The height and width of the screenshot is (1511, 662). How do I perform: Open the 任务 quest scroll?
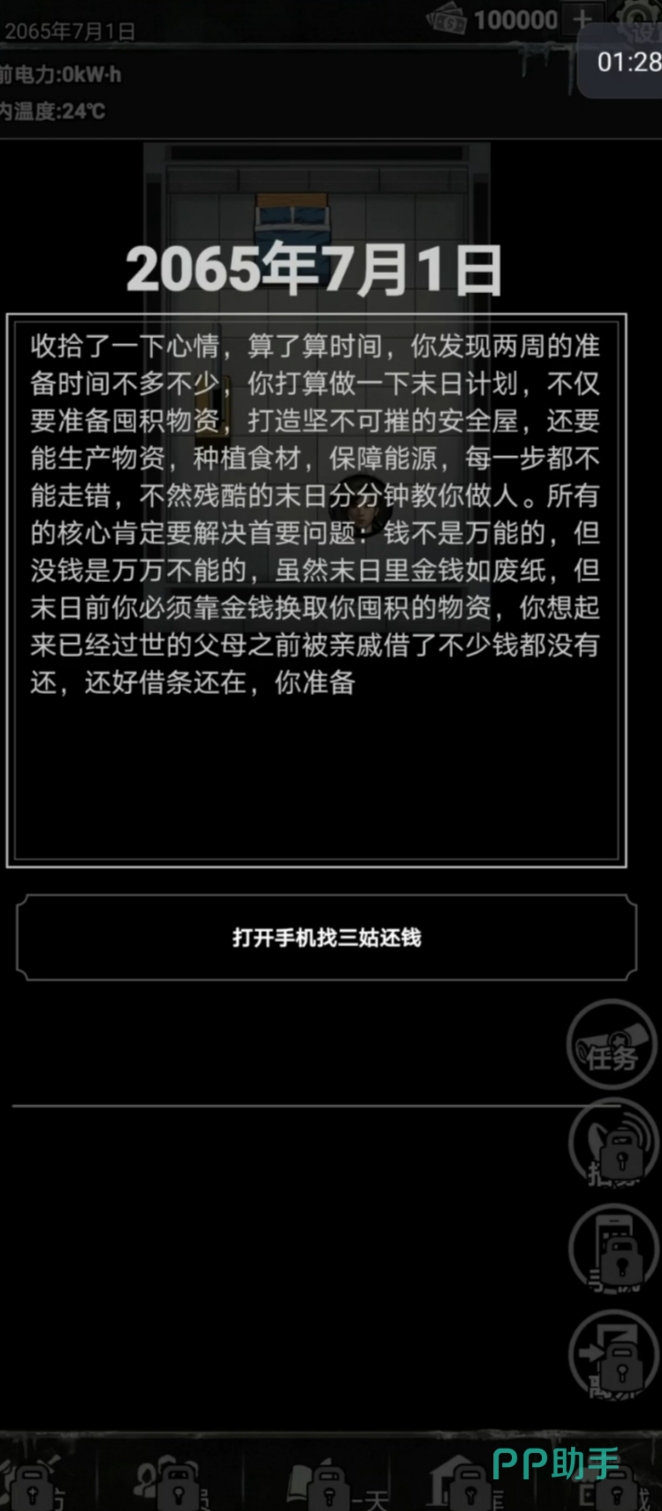[612, 1046]
